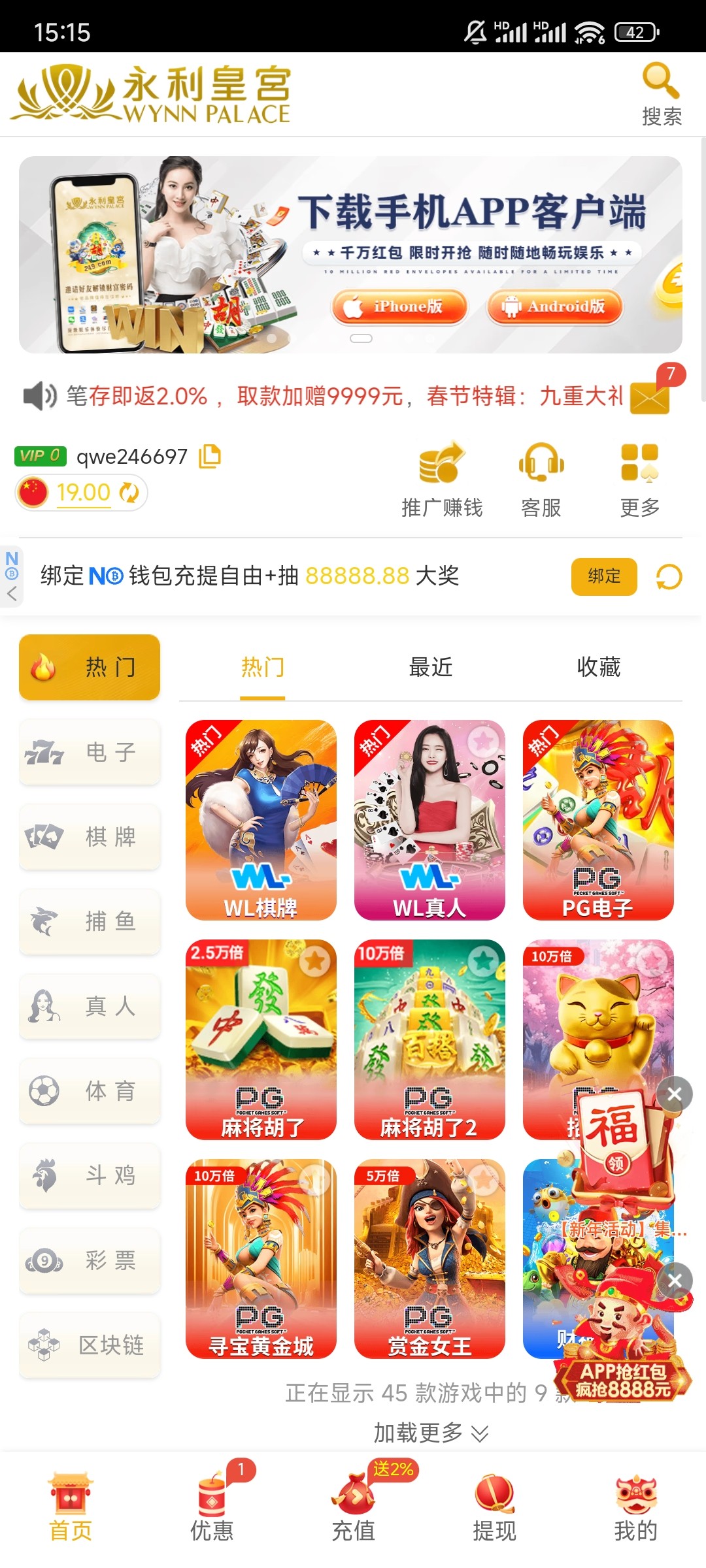Screen dimensions: 706x1568
Task: Open the 麻将胡了2 game tile
Action: point(429,1039)
